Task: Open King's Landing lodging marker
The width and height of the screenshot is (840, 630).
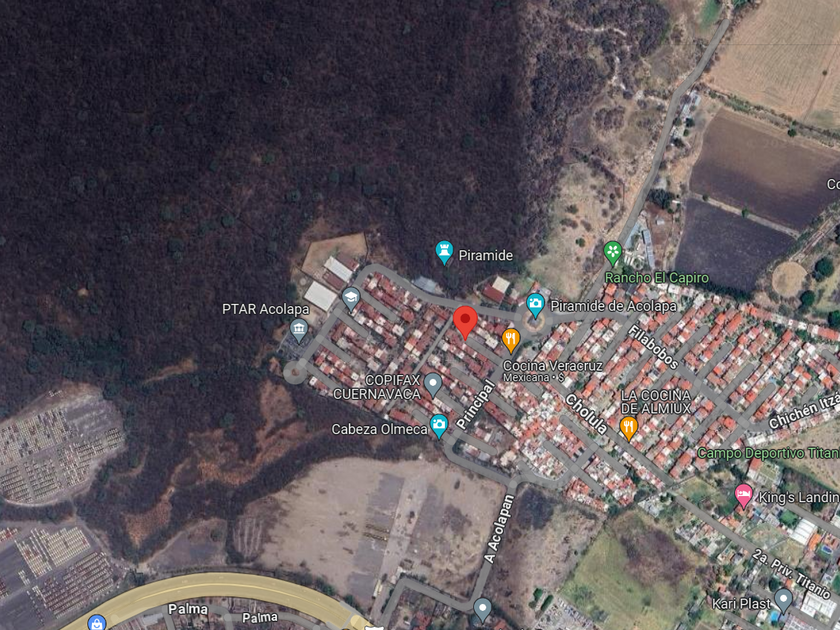Action: (743, 497)
